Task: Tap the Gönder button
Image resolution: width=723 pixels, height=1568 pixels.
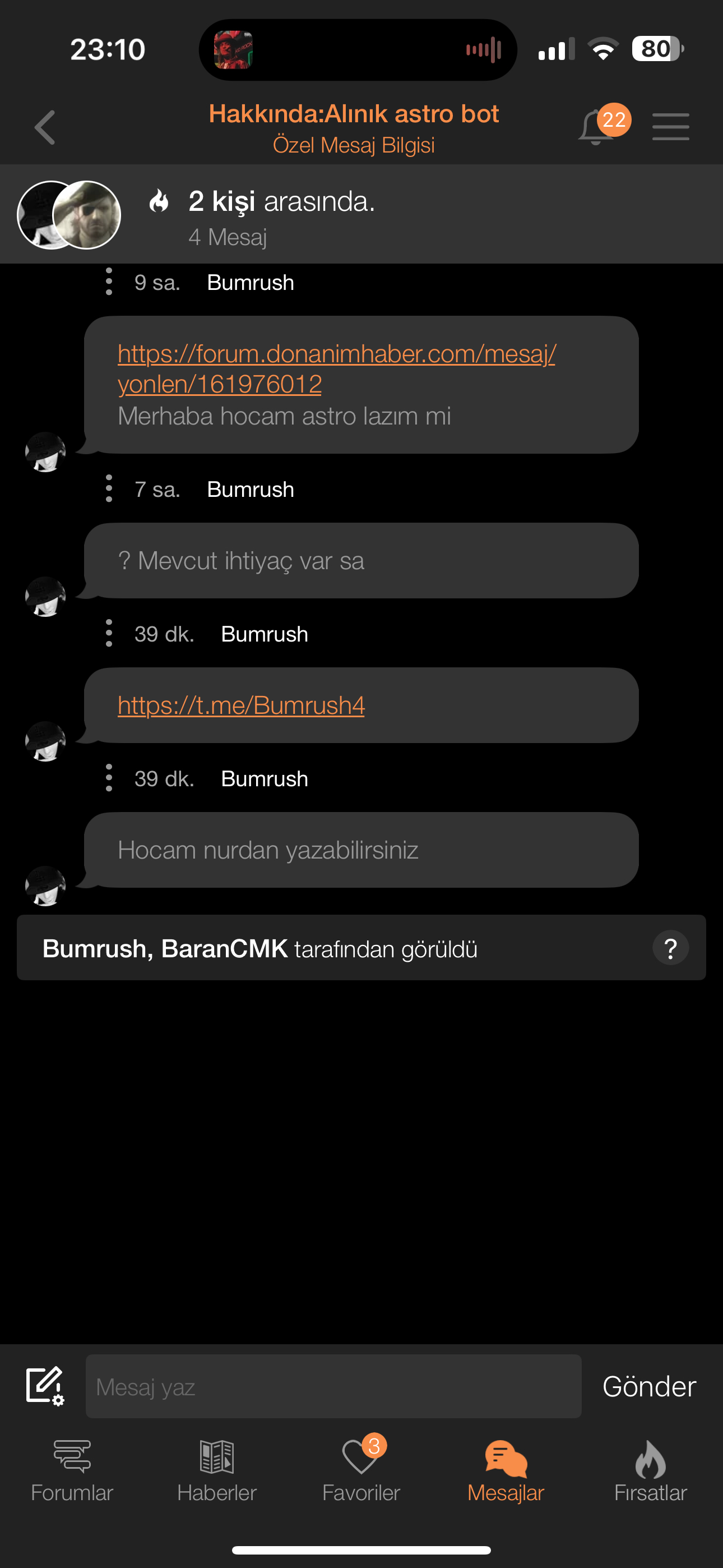Action: tap(649, 1387)
